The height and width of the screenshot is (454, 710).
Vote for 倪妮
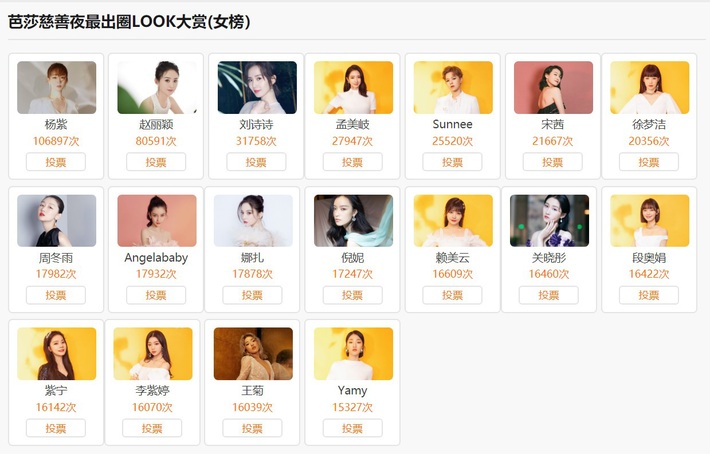click(x=353, y=295)
